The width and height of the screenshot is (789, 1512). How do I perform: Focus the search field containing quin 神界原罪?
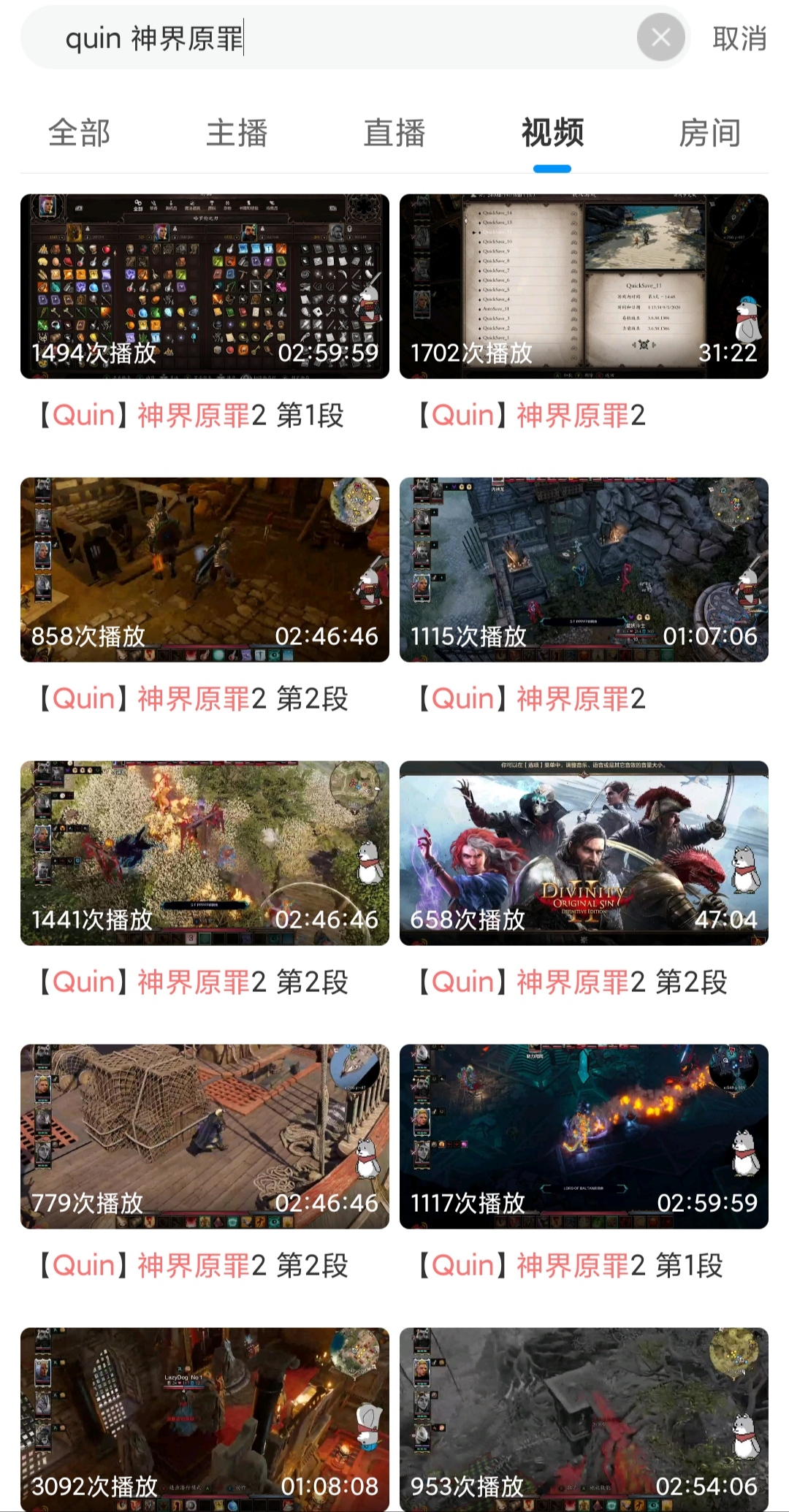pyautogui.click(x=329, y=38)
